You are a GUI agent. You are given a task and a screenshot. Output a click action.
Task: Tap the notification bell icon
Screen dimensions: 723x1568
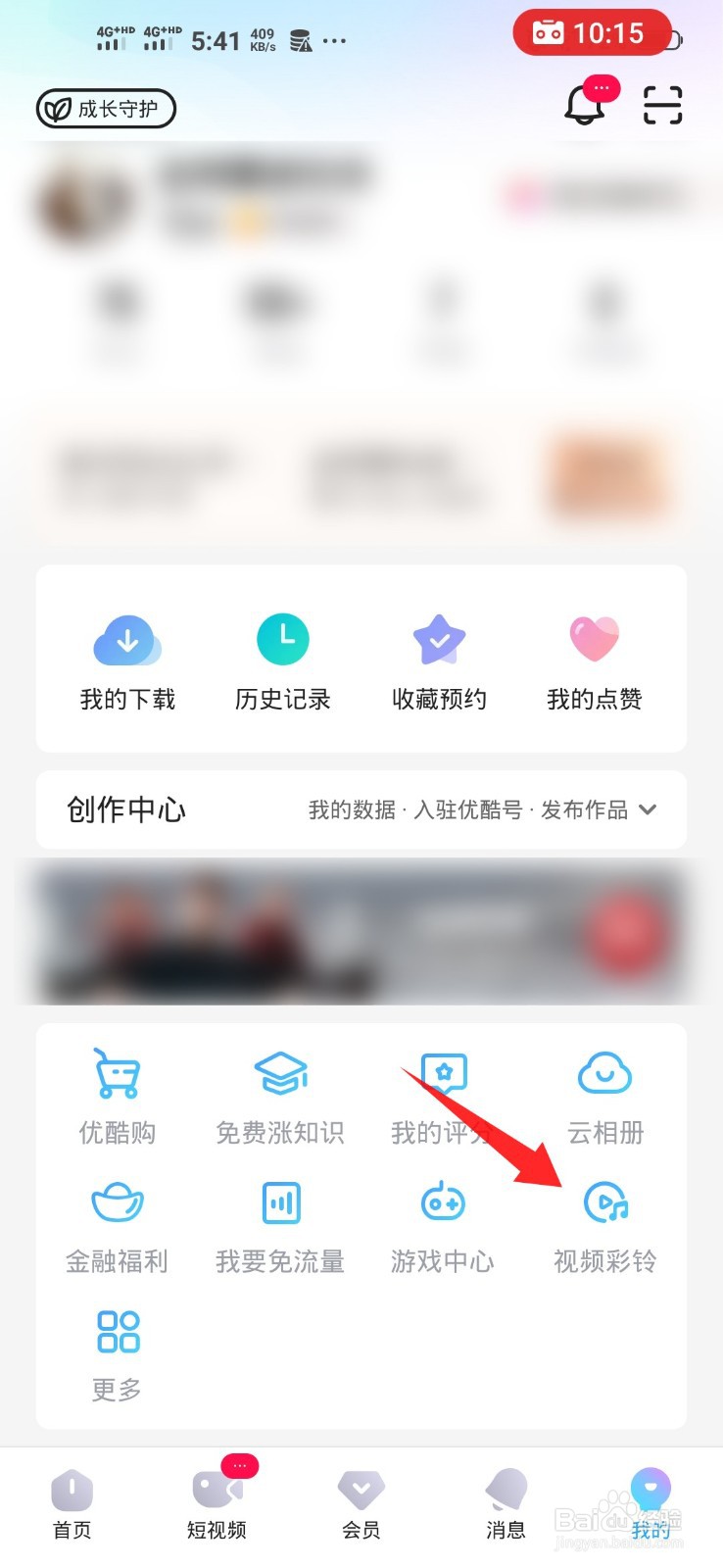pyautogui.click(x=586, y=106)
